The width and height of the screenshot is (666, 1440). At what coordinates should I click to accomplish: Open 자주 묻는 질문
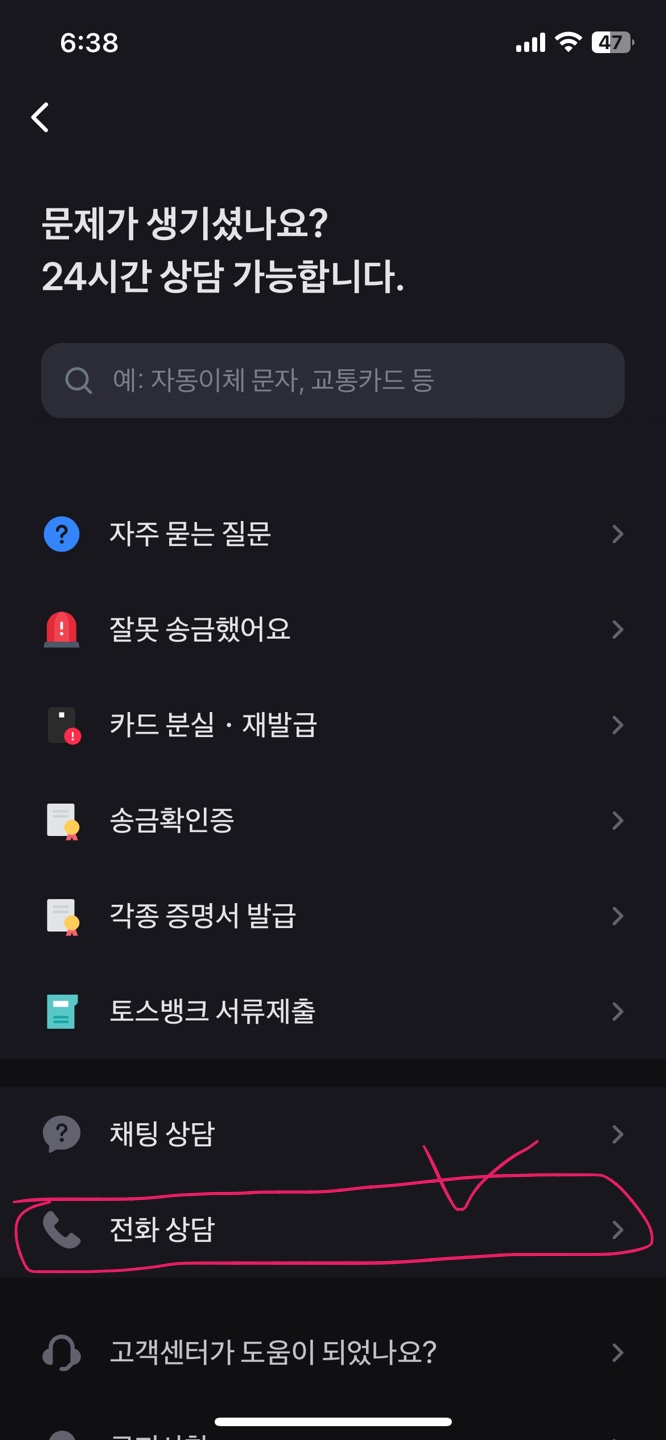333,534
